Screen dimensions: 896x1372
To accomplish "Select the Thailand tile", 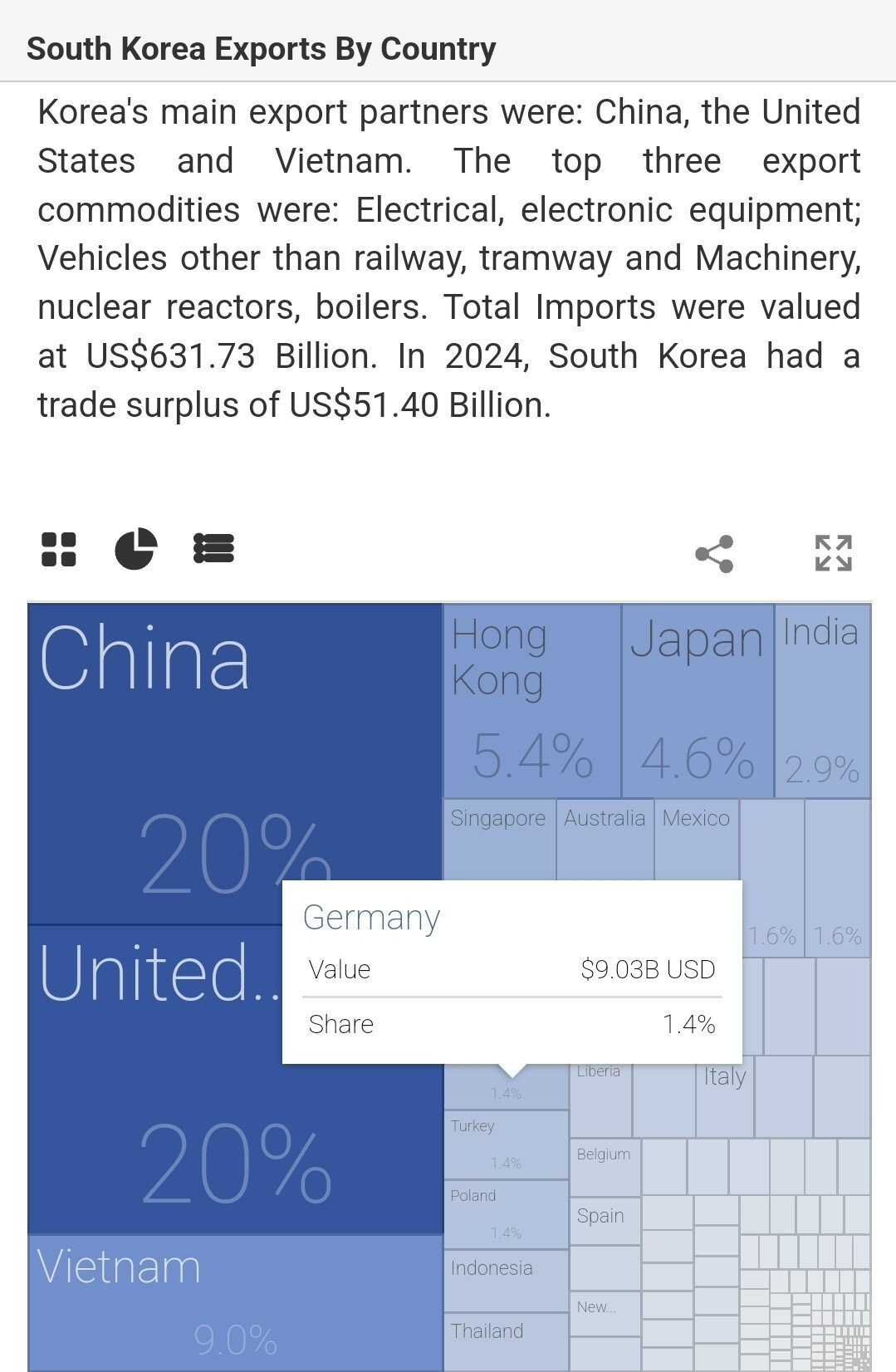I will [x=506, y=1340].
